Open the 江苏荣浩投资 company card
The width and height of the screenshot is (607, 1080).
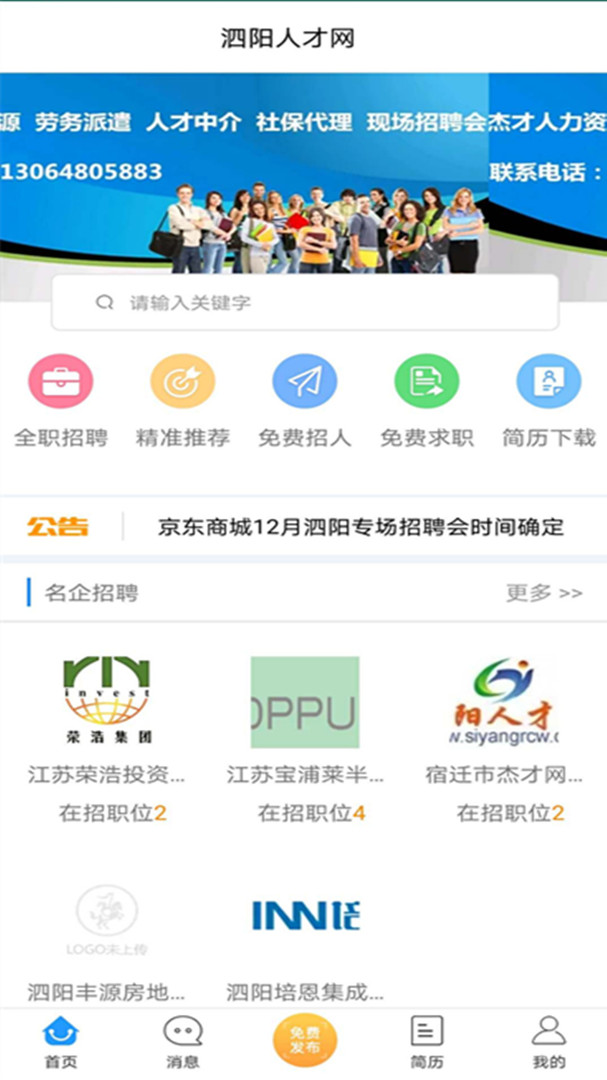[x=107, y=739]
